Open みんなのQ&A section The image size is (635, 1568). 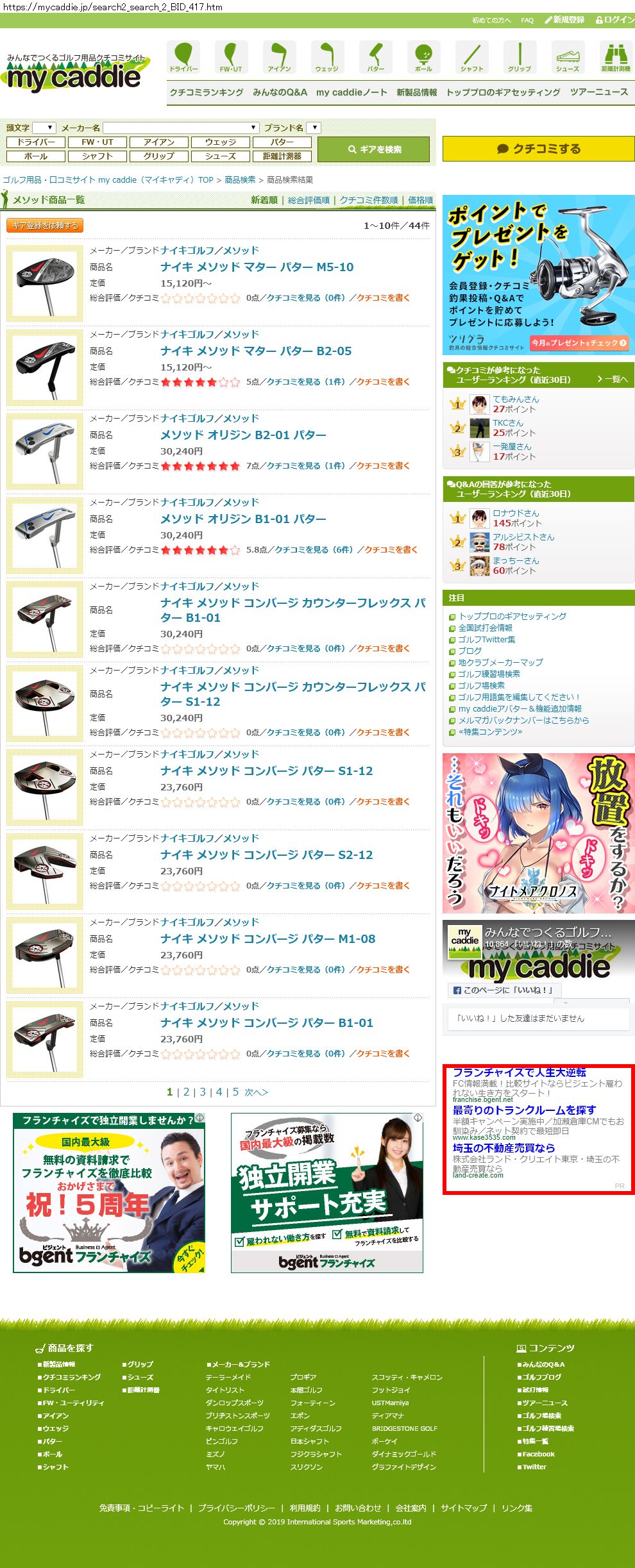point(280,92)
